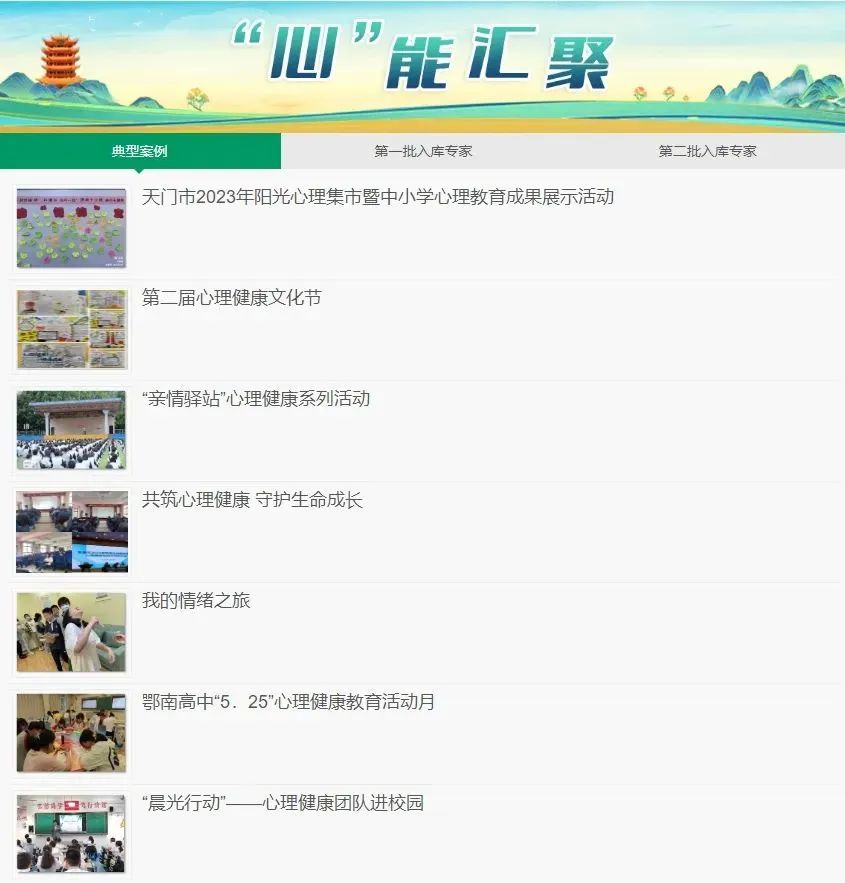Switch to the 第一批入库专家 tab
845x883 pixels.
click(423, 151)
